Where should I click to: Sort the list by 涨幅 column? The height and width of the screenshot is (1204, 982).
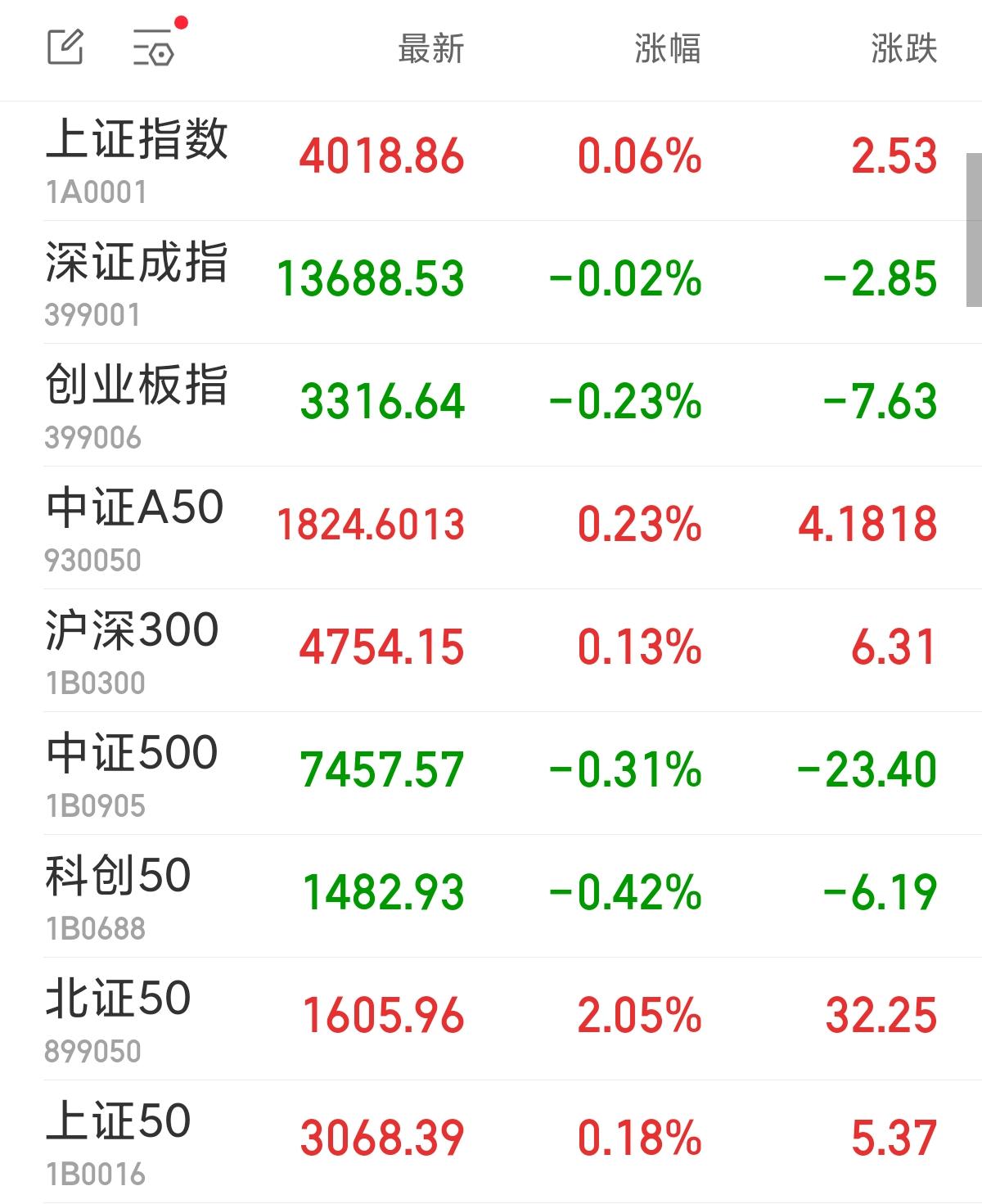tap(667, 49)
